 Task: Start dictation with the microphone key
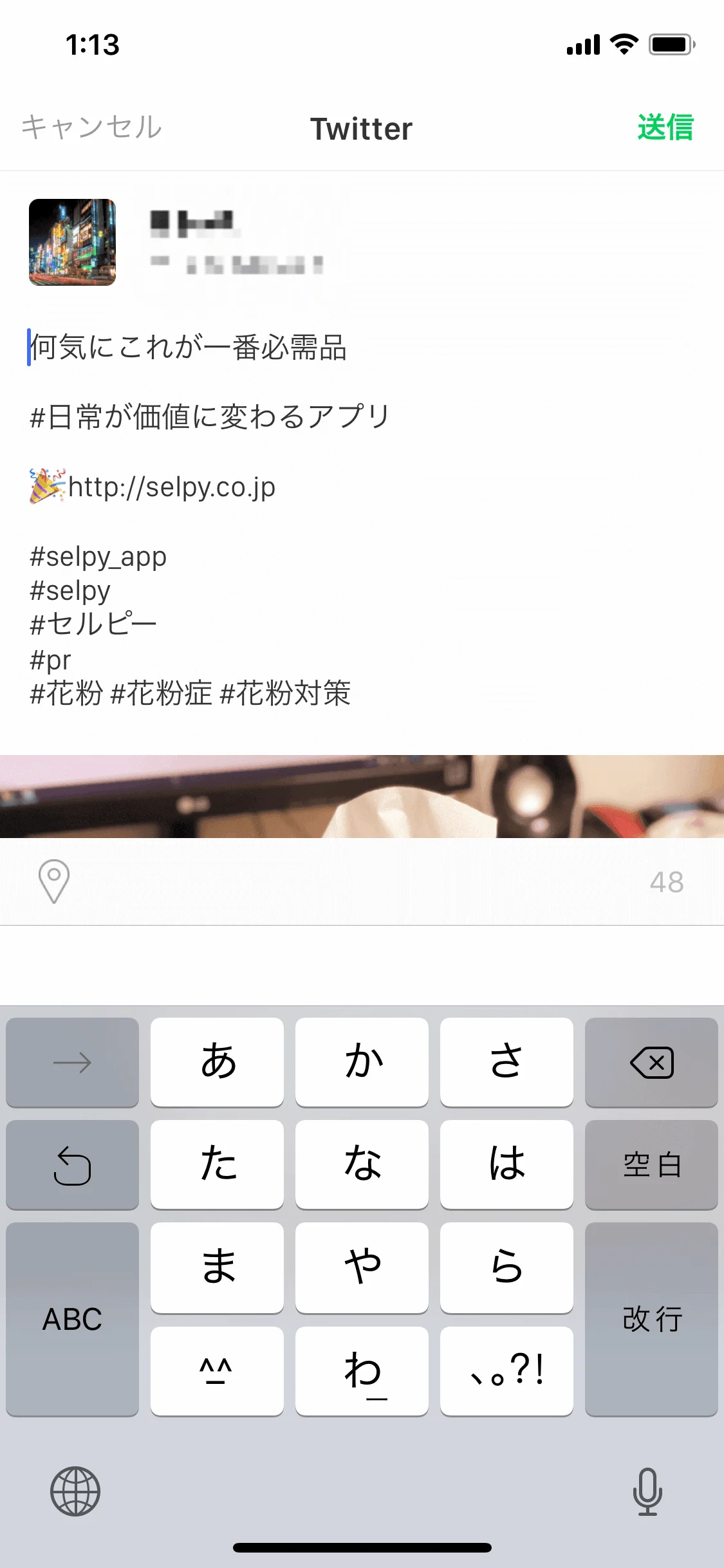[647, 1491]
